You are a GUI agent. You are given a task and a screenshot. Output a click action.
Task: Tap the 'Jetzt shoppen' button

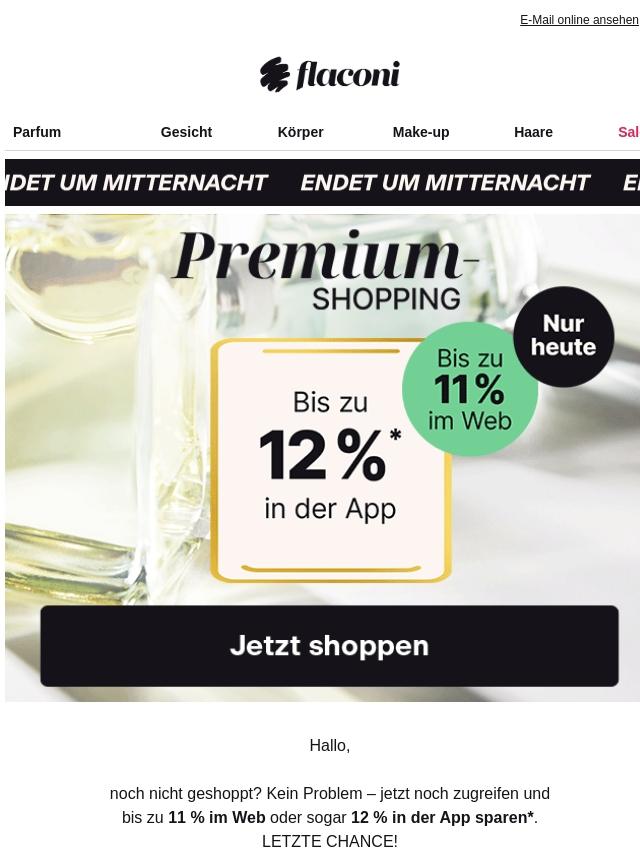(x=329, y=646)
